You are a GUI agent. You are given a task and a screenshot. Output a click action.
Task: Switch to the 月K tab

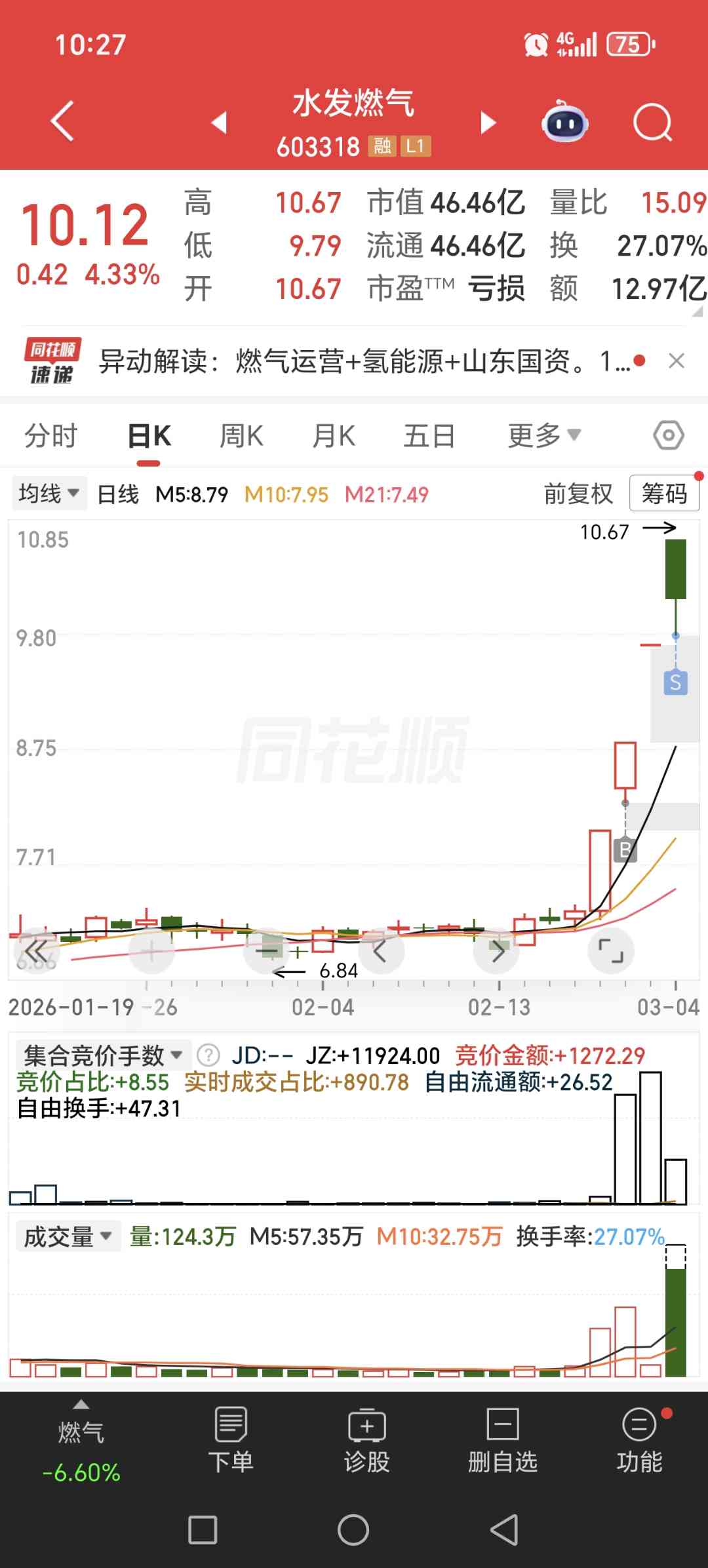334,436
